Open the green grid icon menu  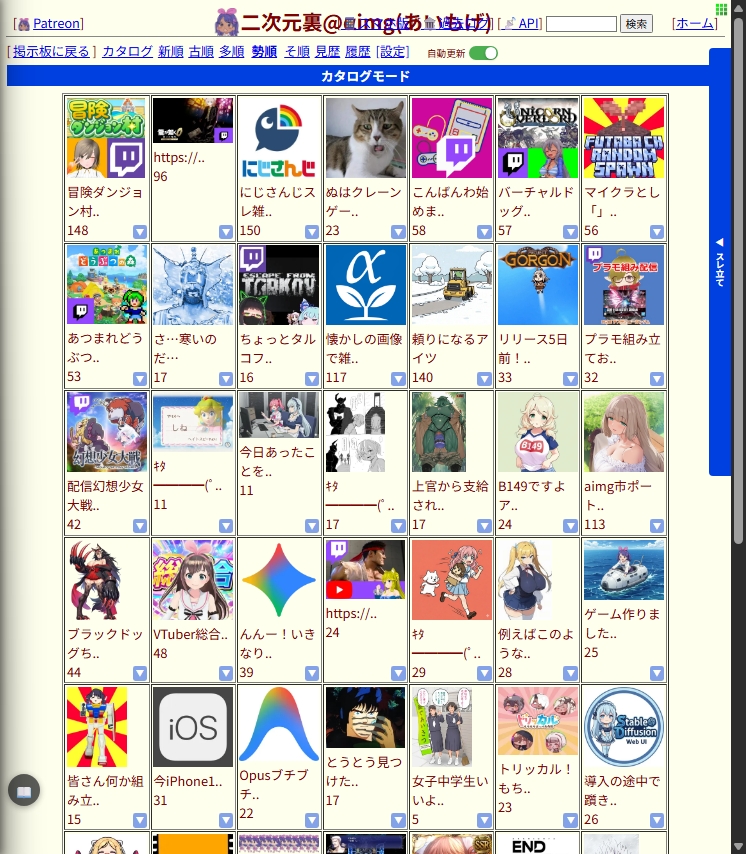(721, 9)
